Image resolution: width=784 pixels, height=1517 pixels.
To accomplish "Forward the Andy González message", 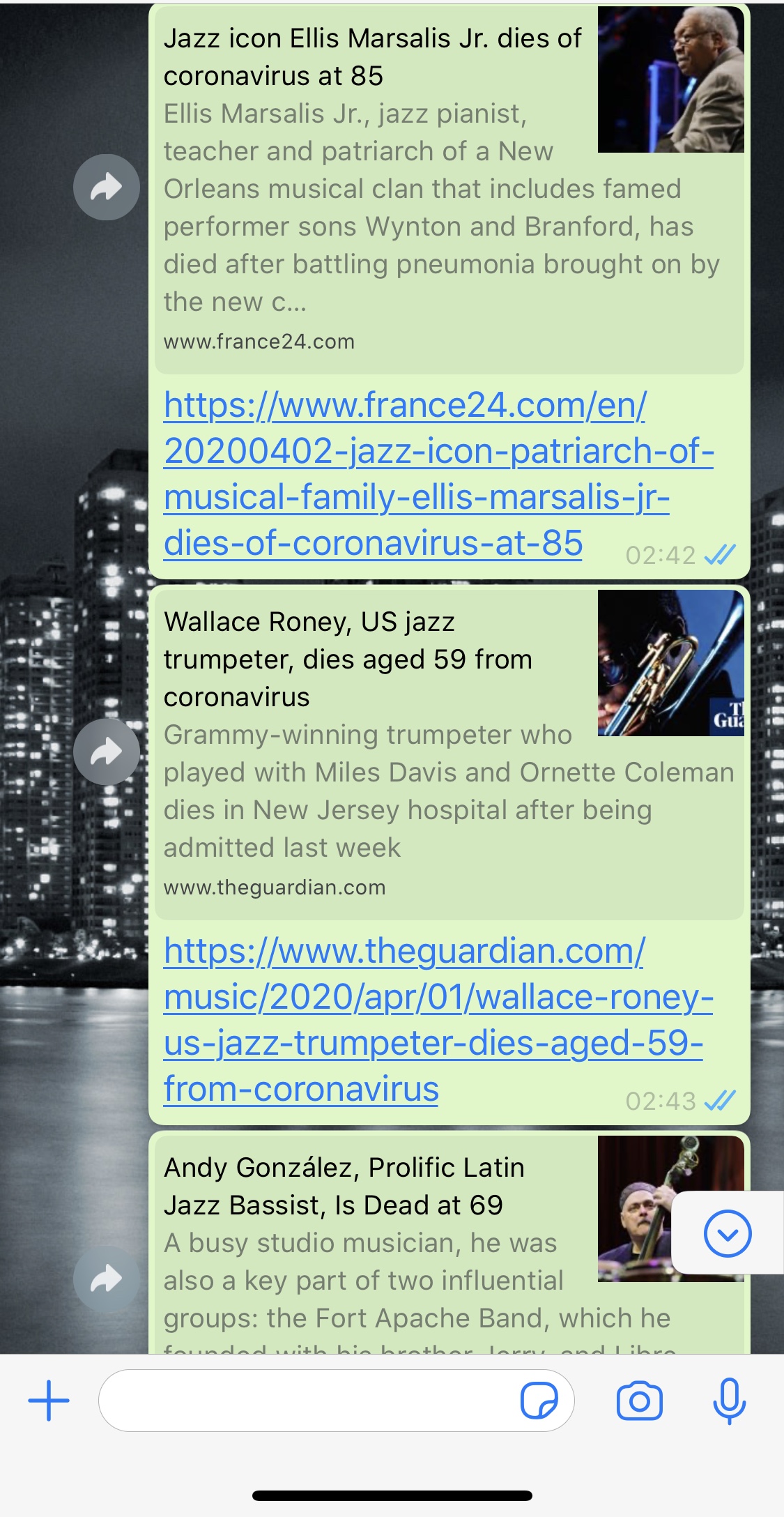I will [107, 1279].
